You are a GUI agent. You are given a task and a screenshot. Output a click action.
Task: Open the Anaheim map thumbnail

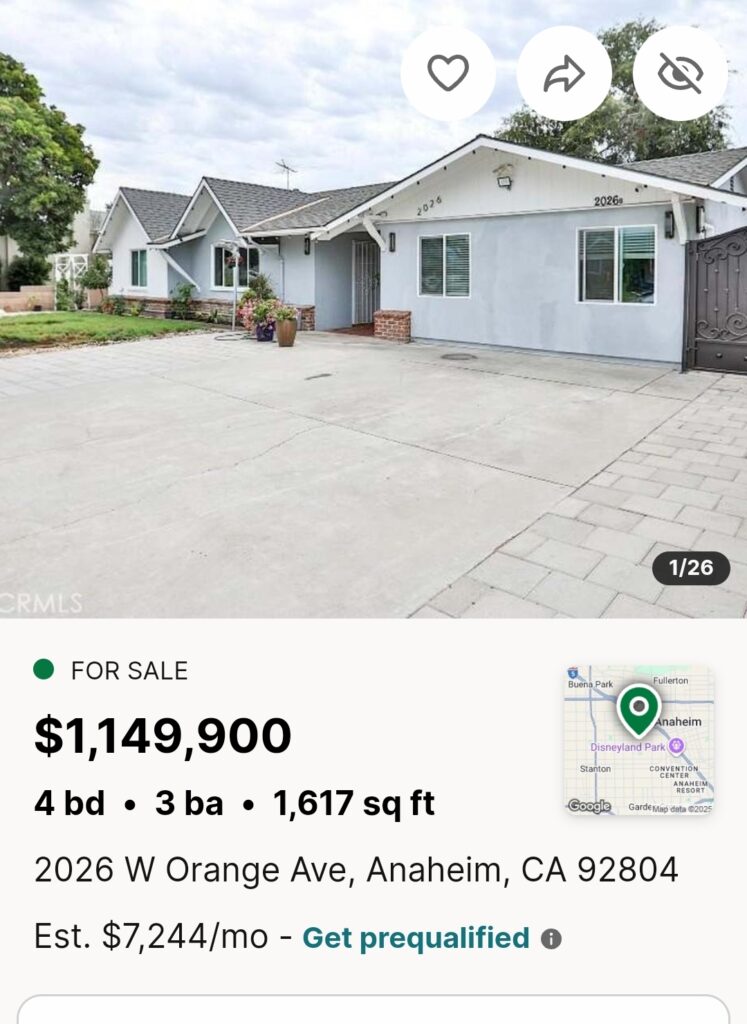[639, 740]
